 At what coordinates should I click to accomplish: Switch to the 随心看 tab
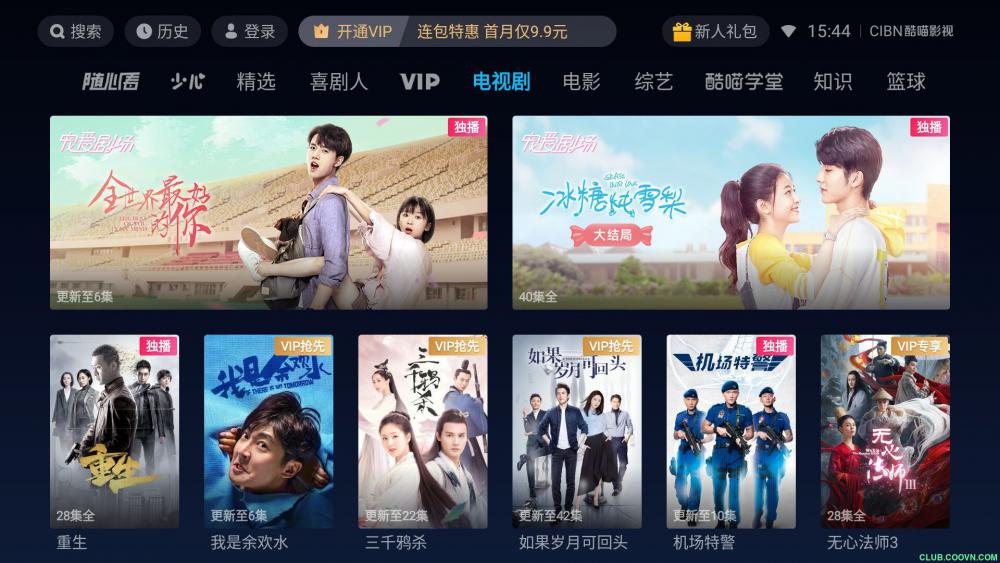[x=110, y=82]
